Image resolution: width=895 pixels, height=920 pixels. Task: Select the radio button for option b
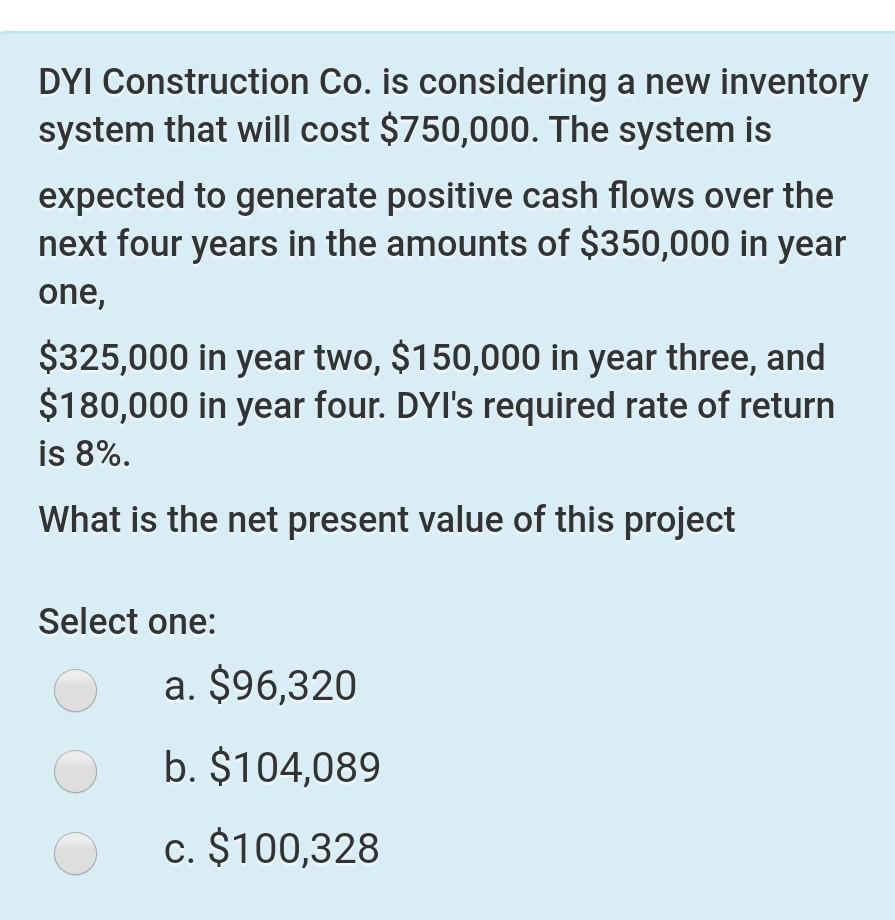pyautogui.click(x=75, y=771)
